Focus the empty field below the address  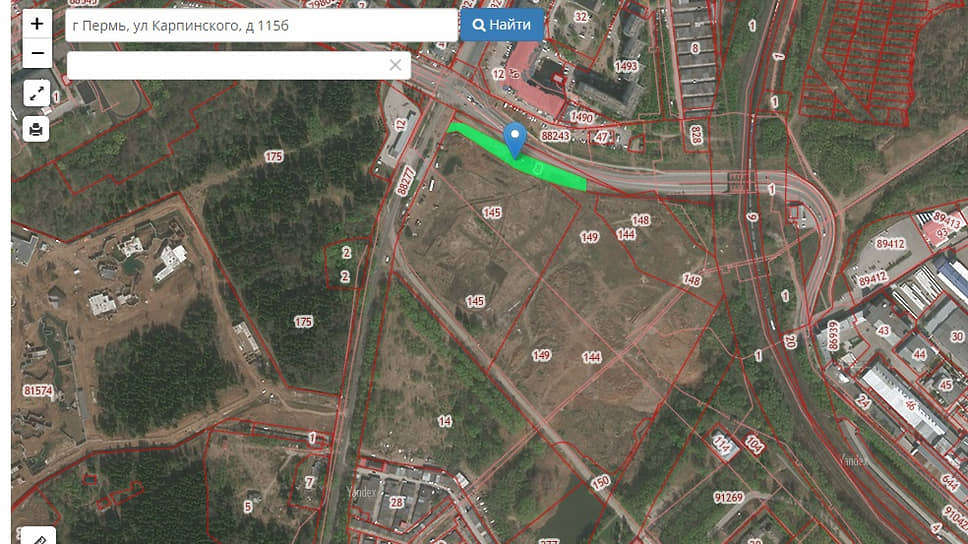(x=225, y=65)
